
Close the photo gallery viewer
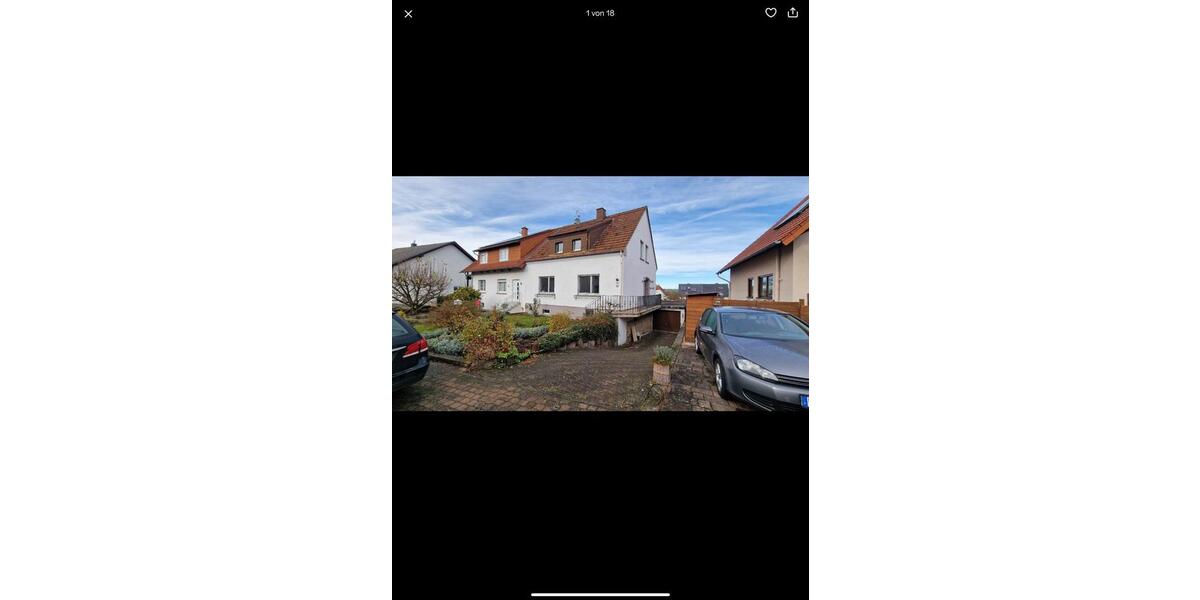[x=408, y=14]
